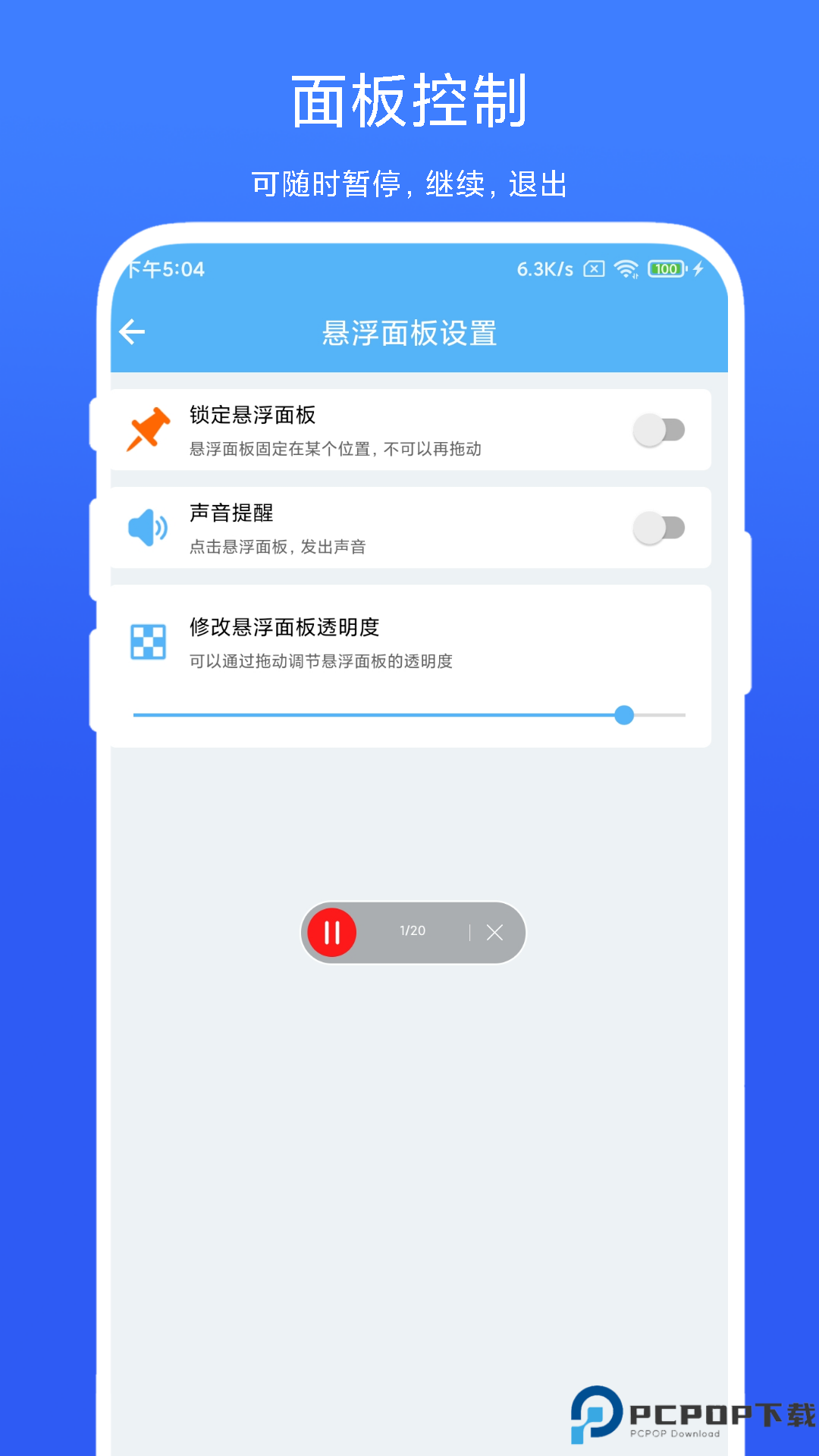Screen dimensions: 819x1456
Task: Click the 1/20 progress counter
Action: coord(411,930)
